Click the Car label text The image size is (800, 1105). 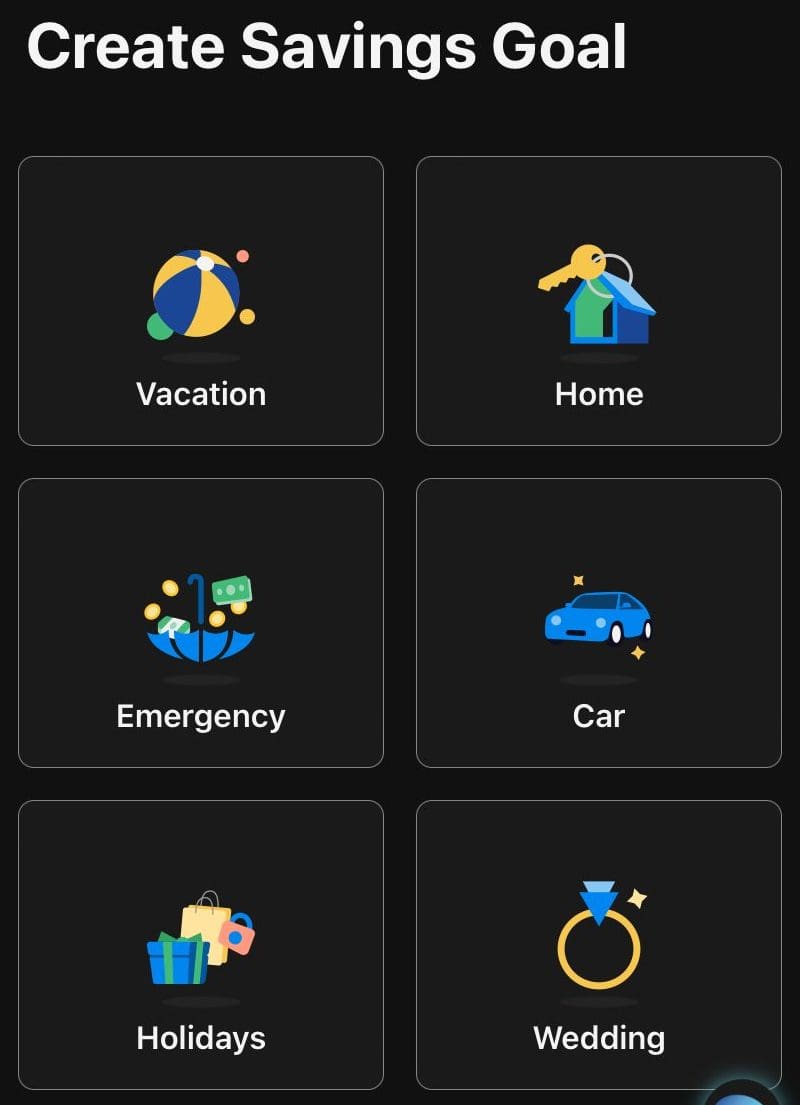coord(598,715)
